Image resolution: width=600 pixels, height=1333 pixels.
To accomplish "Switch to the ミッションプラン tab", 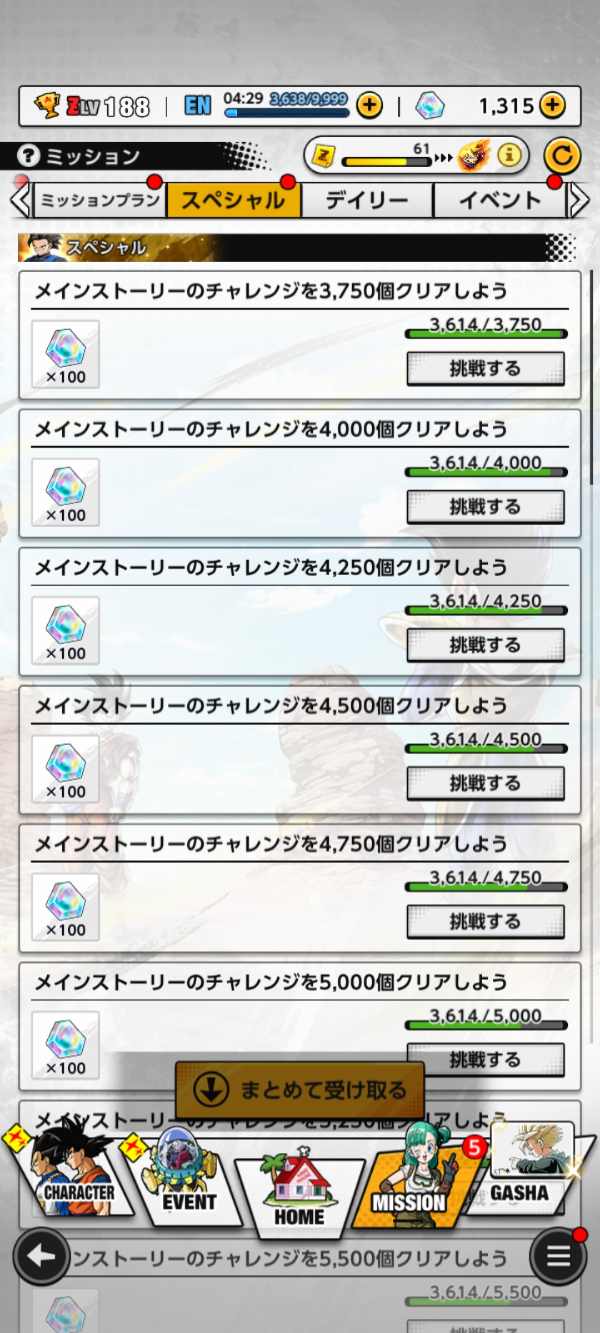I will (98, 200).
